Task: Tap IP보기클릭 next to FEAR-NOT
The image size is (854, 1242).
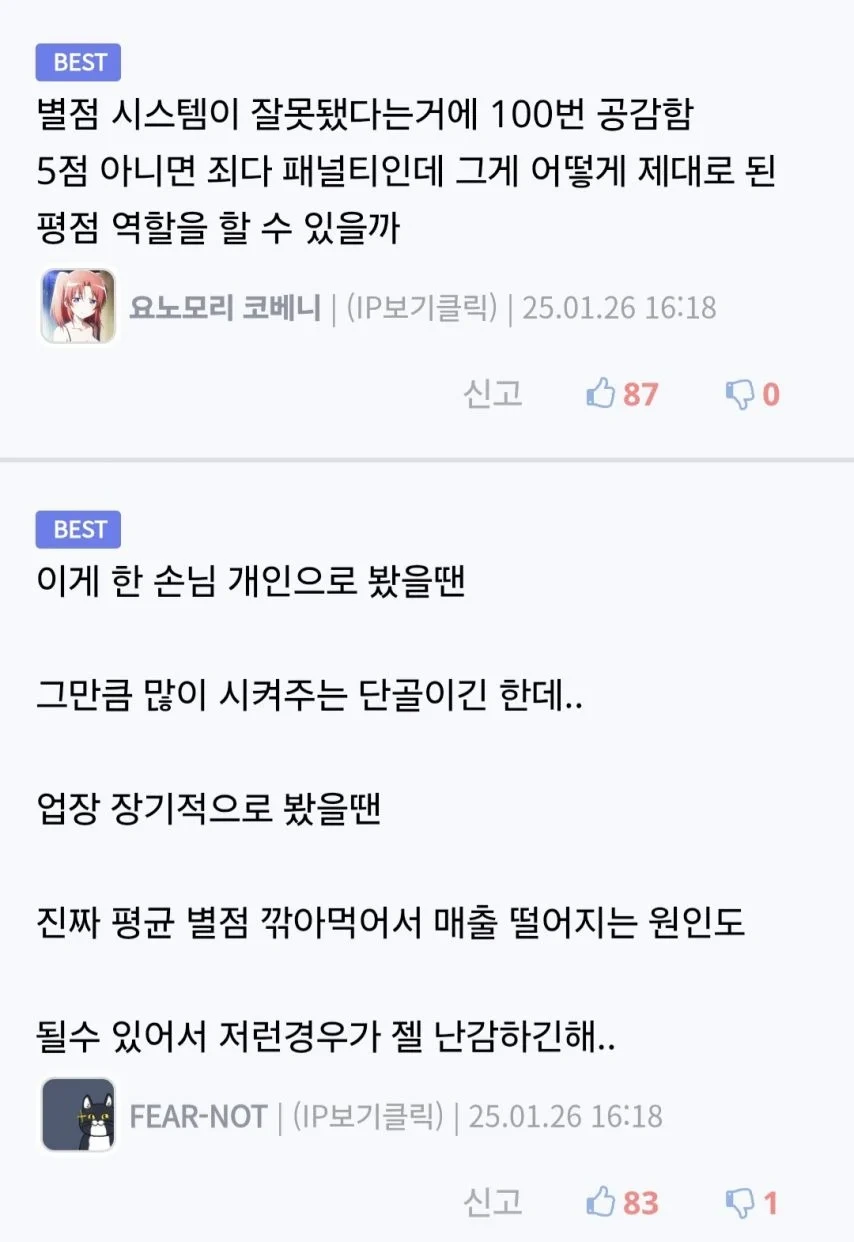Action: [367, 1115]
